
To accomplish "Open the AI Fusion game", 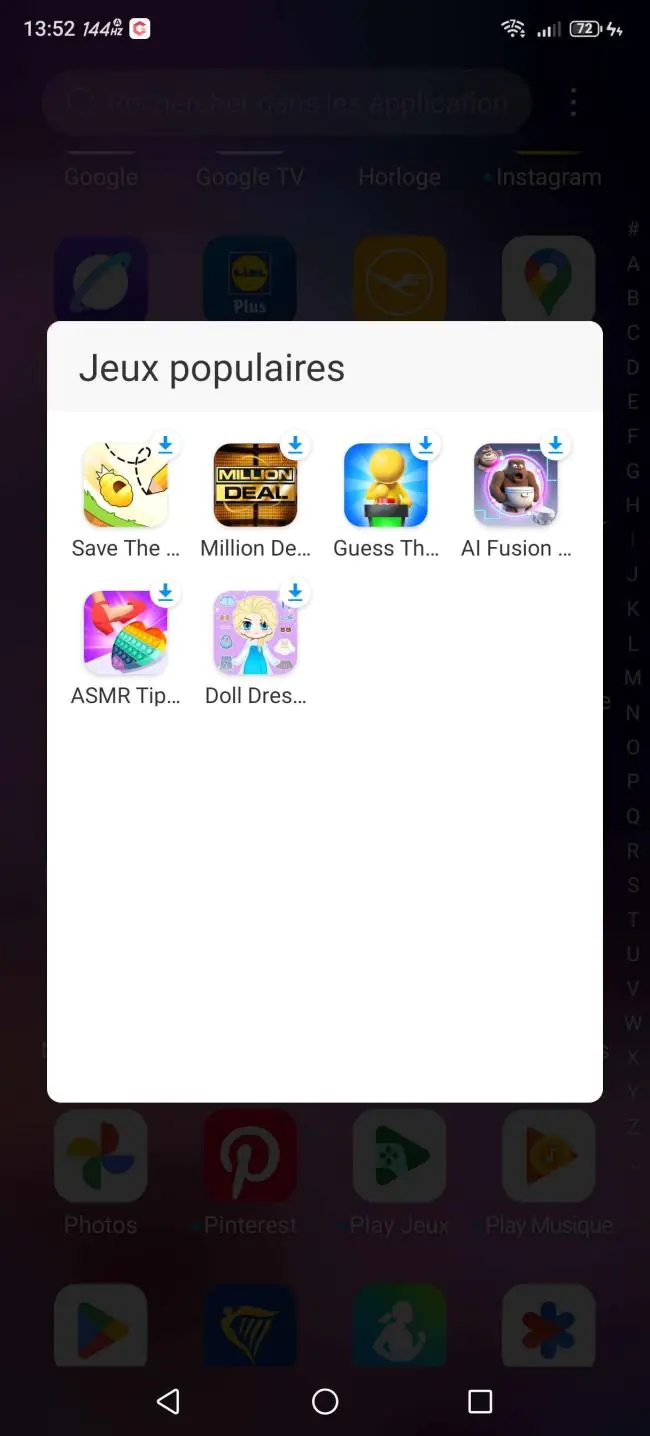I will click(515, 485).
